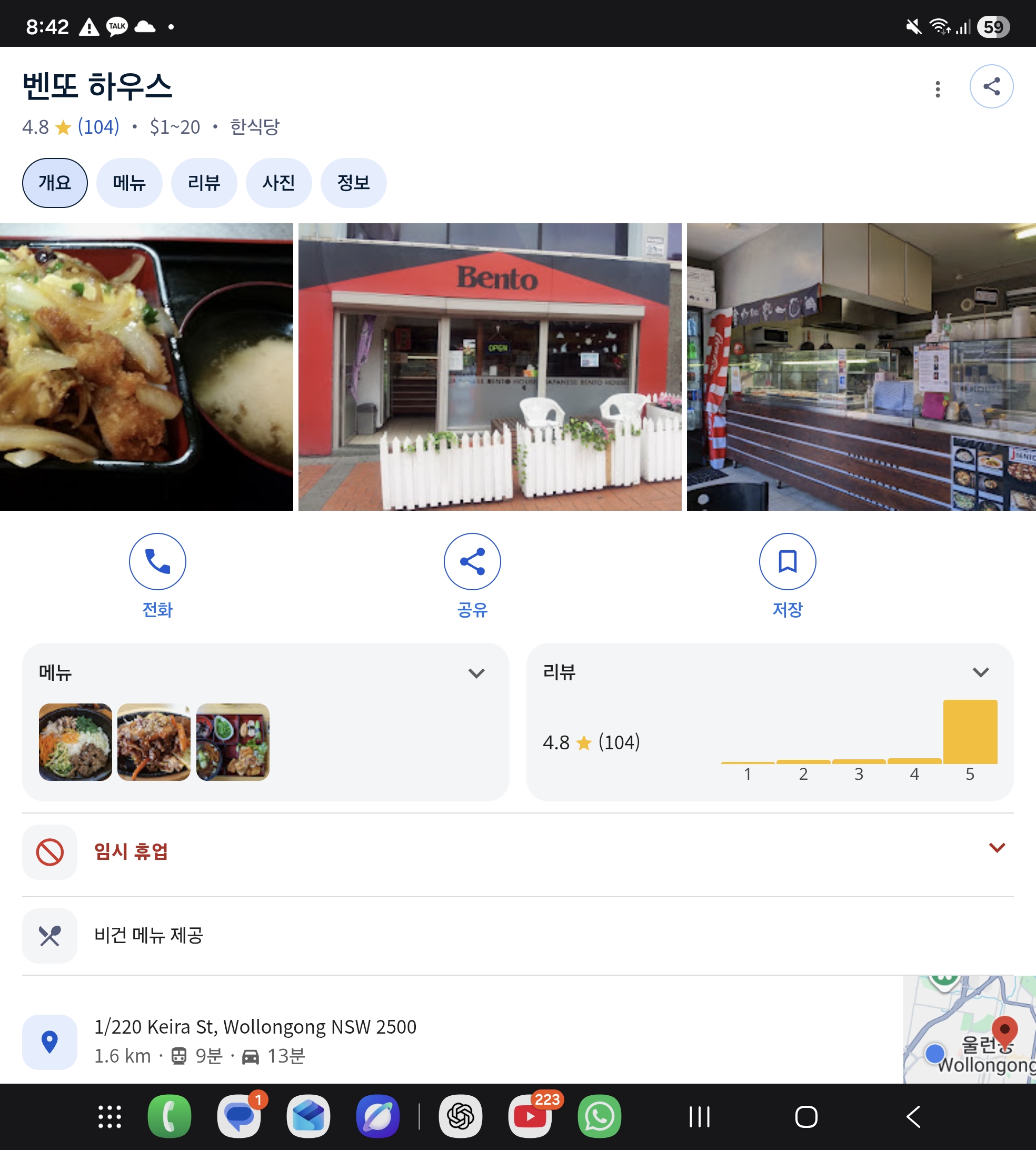This screenshot has height=1150, width=1036.
Task: Open the bibimbap menu photo
Action: 75,742
